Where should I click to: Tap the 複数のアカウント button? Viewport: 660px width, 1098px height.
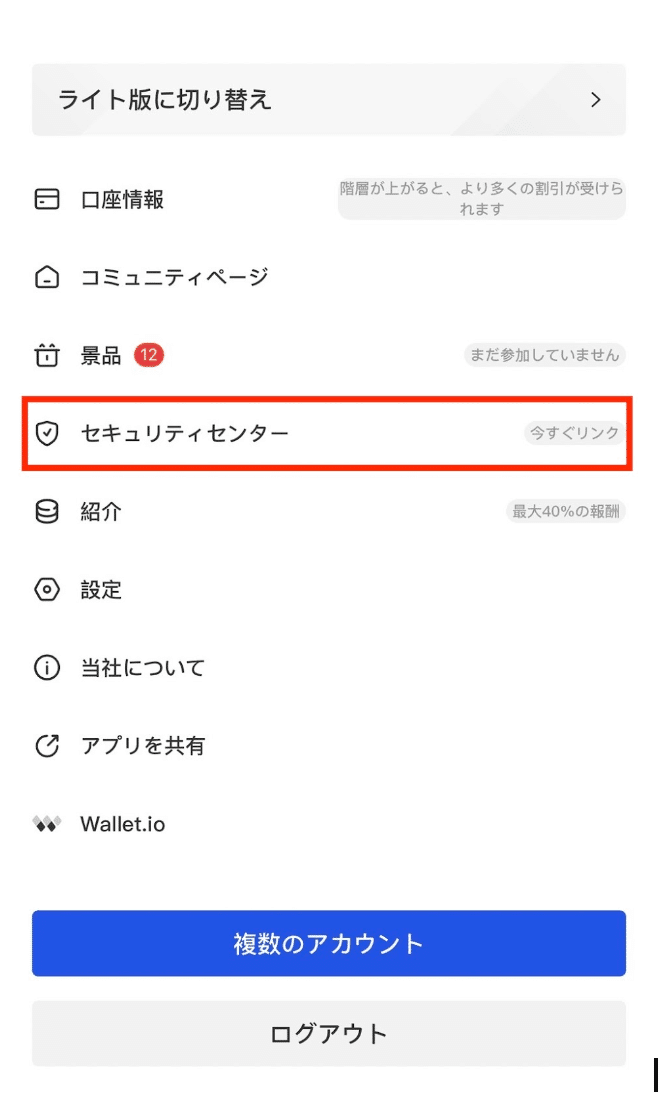point(329,943)
